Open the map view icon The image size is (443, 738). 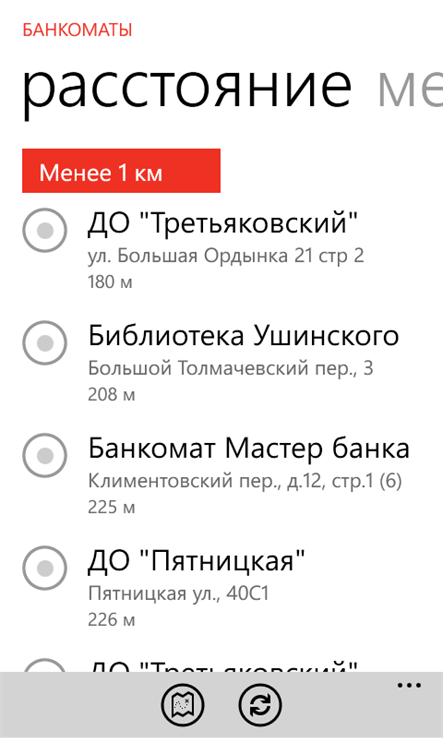pos(182,706)
